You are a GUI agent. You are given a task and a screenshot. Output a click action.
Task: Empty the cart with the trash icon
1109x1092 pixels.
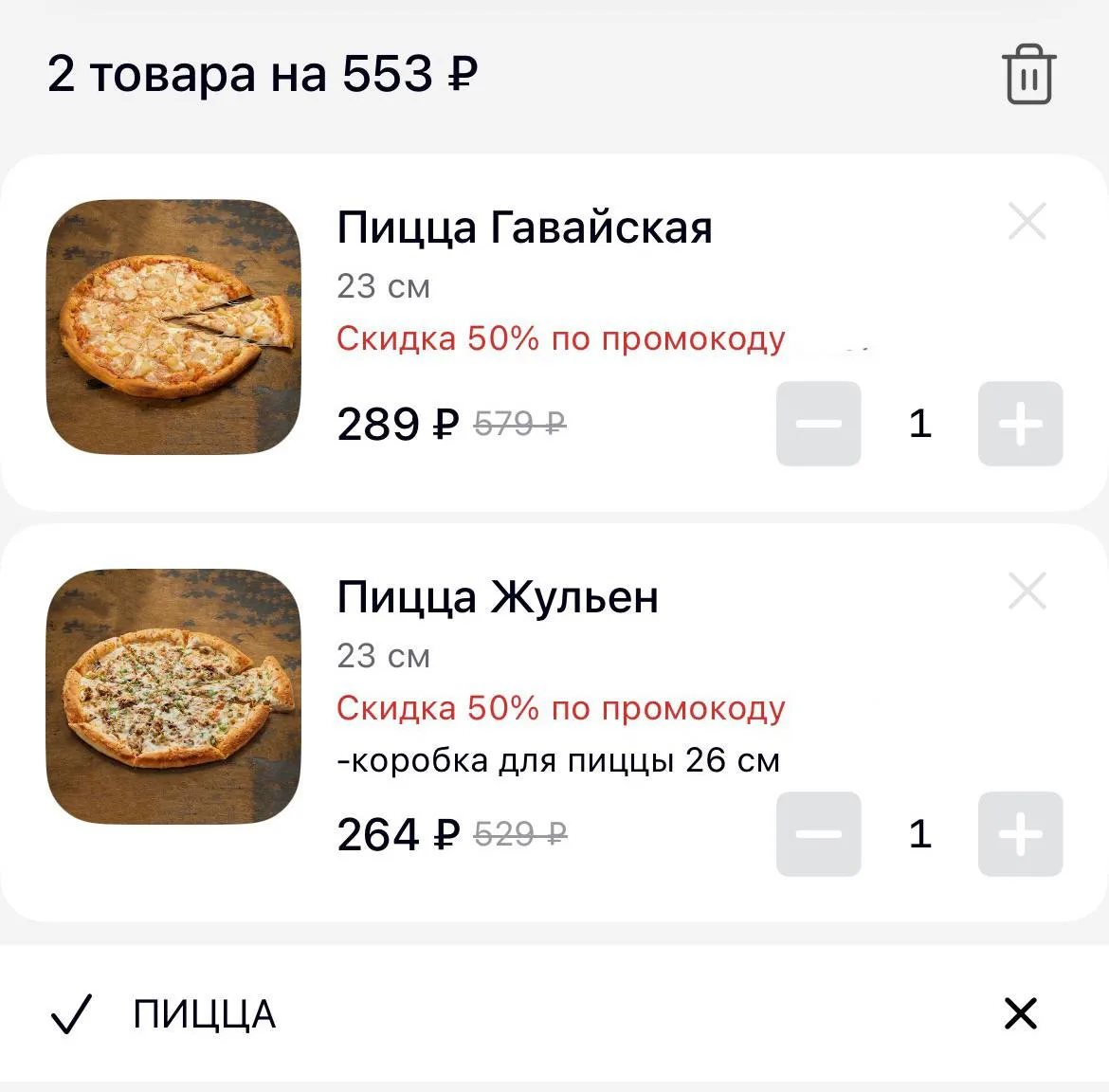[1028, 74]
